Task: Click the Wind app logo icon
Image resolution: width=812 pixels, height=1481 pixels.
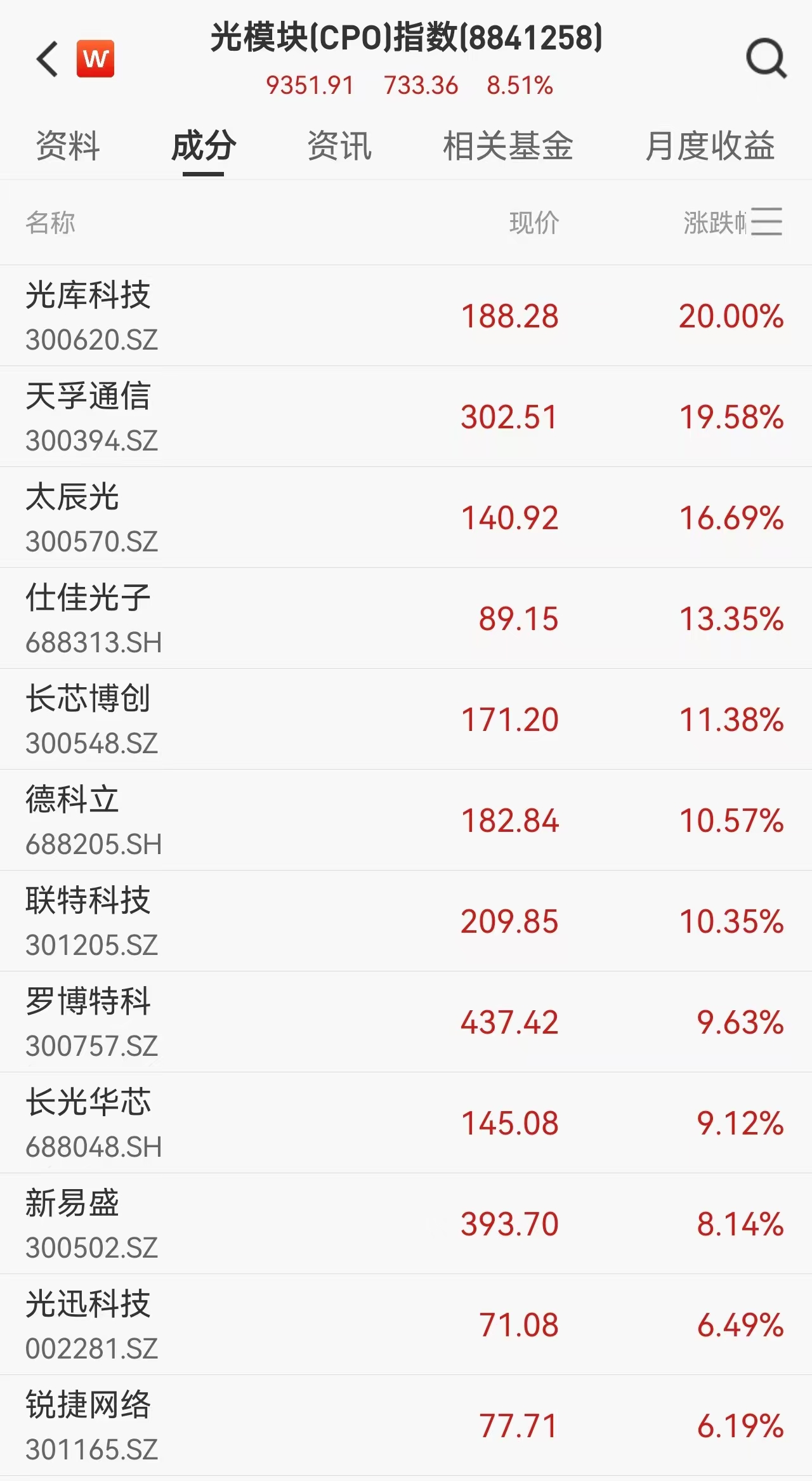Action: click(x=94, y=58)
